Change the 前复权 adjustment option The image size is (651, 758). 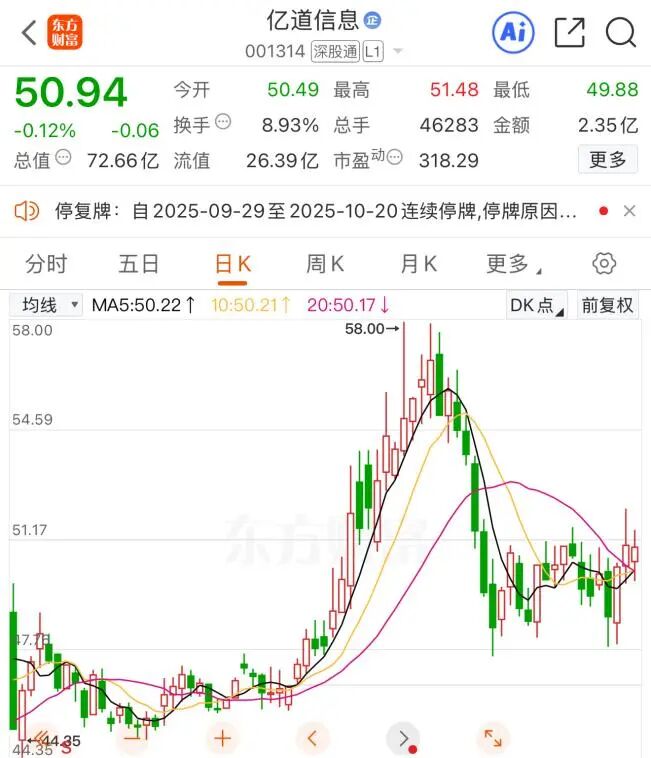[x=607, y=305]
